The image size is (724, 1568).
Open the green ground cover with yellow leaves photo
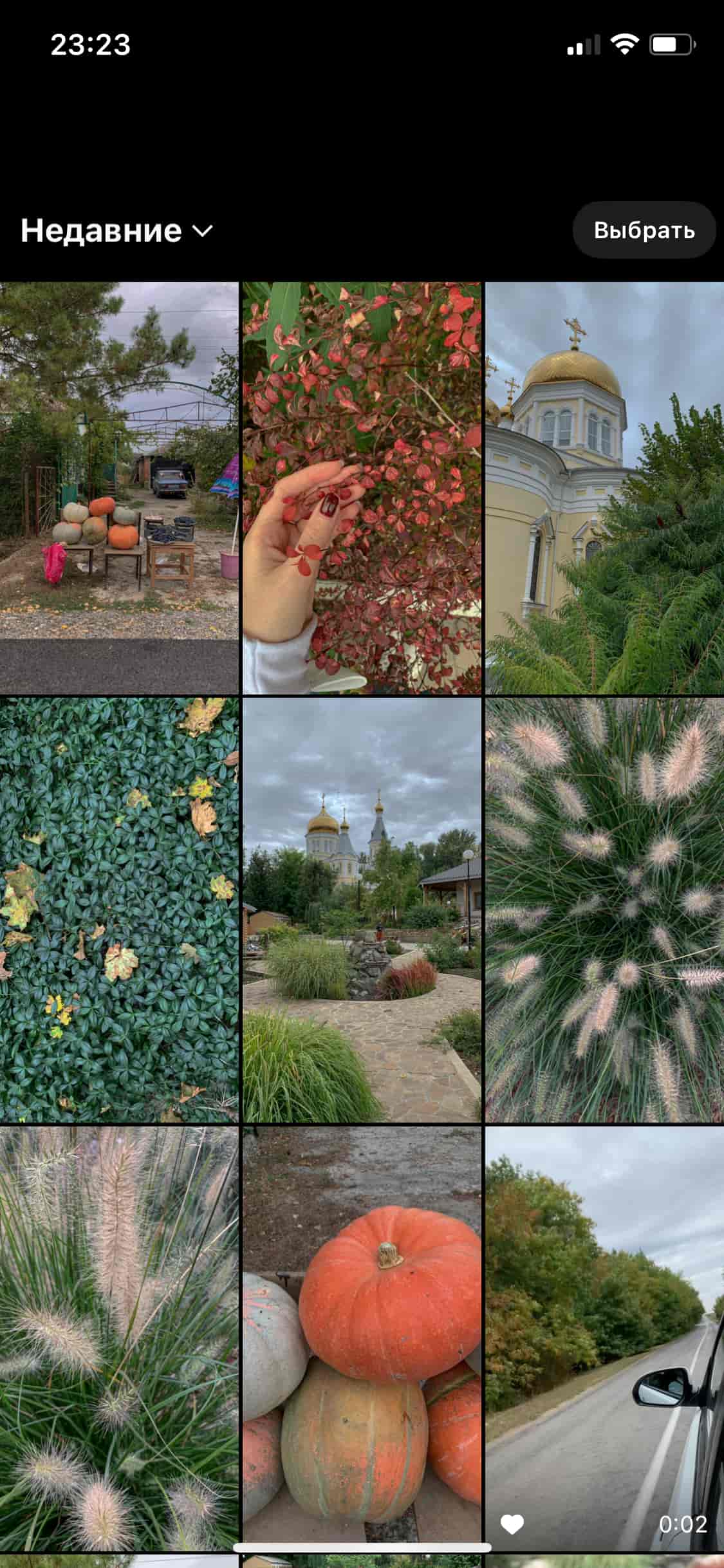(x=119, y=910)
